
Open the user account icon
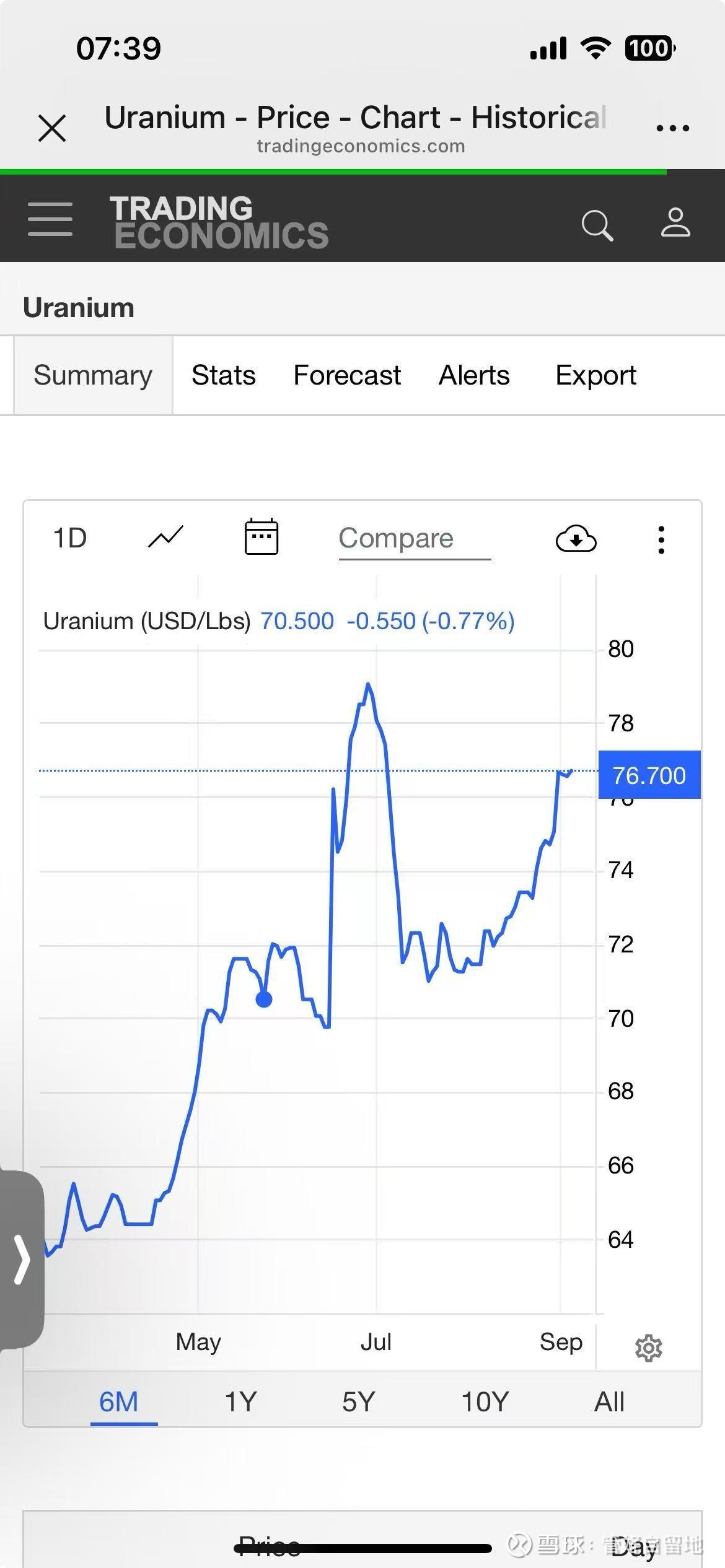pyautogui.click(x=675, y=223)
